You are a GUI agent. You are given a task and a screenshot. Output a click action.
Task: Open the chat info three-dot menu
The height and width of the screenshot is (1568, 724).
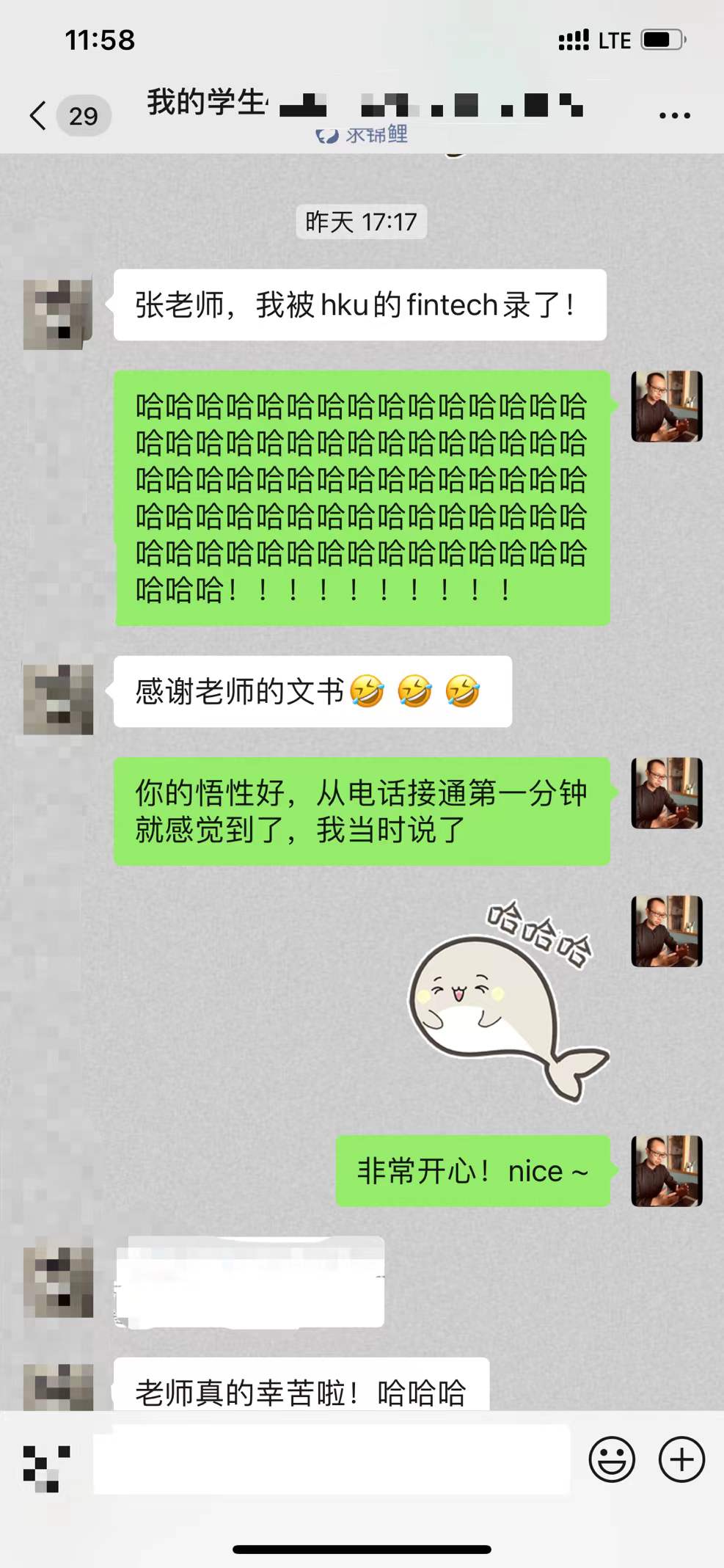point(674,115)
